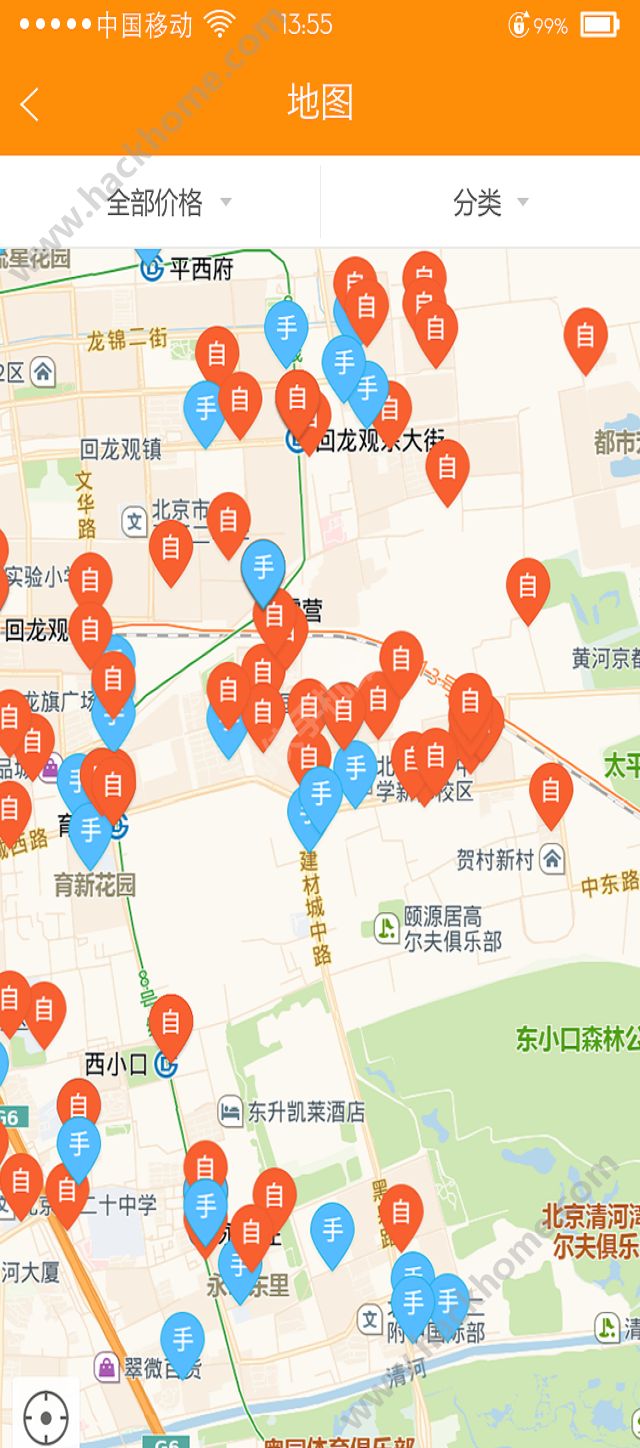Image resolution: width=640 pixels, height=1448 pixels.
Task: Select the red 自 pin above 黄河京都
Action: pyautogui.click(x=528, y=587)
